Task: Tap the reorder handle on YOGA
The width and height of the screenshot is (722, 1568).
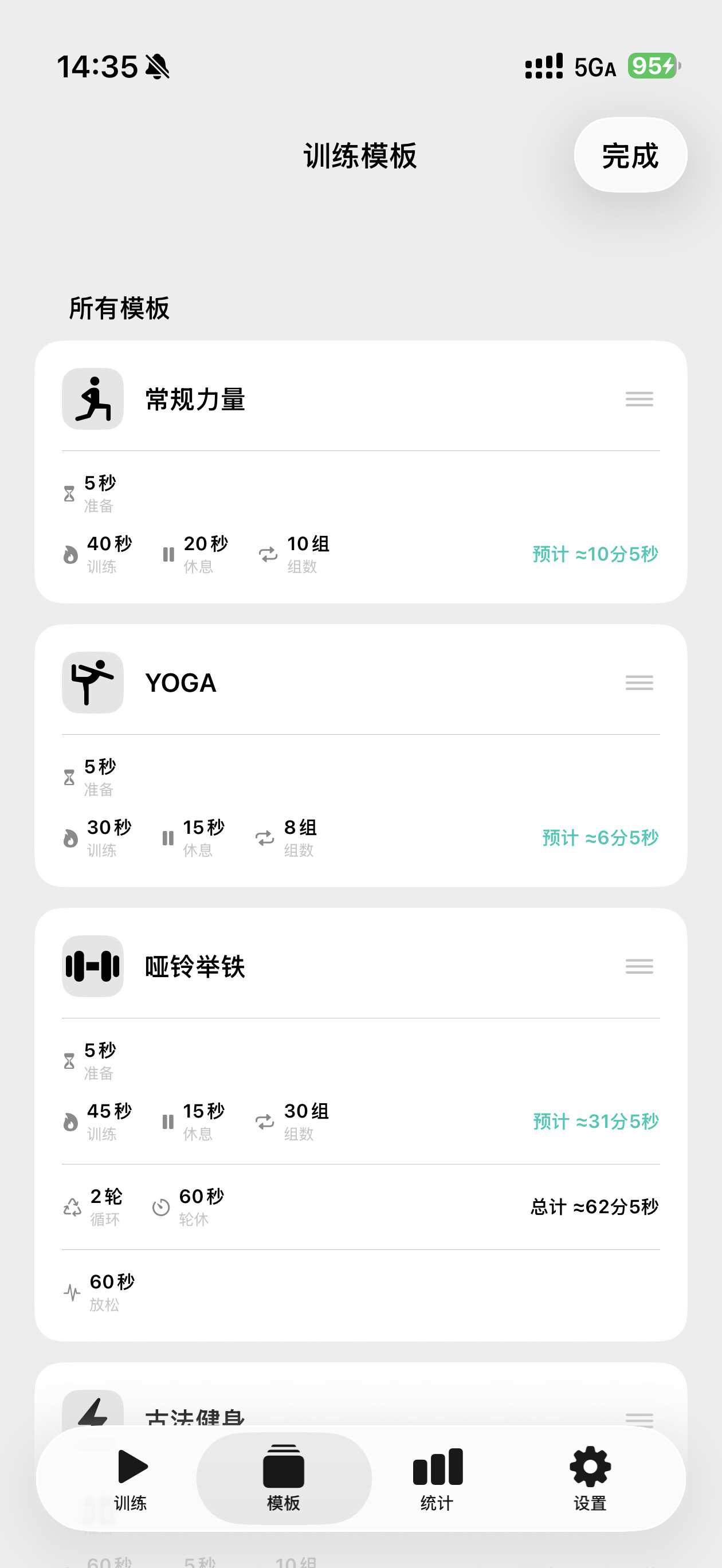Action: pos(639,683)
